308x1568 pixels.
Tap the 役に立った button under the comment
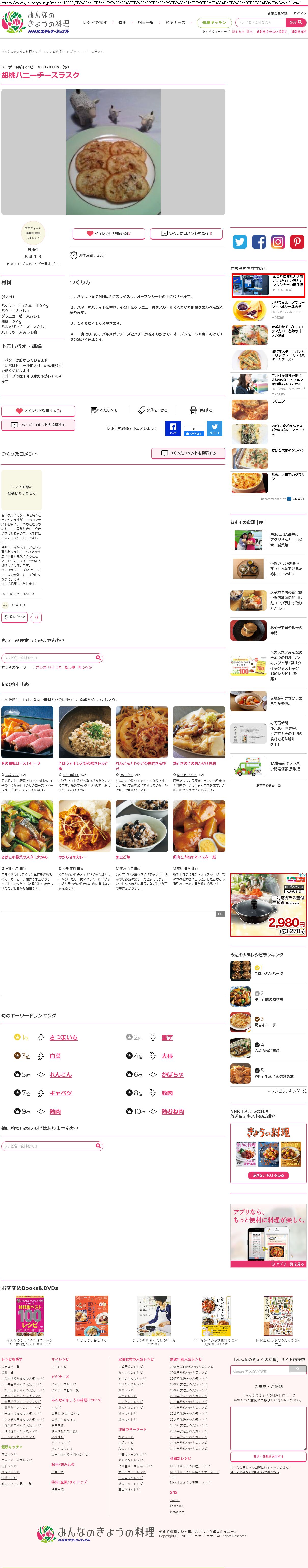(x=15, y=617)
